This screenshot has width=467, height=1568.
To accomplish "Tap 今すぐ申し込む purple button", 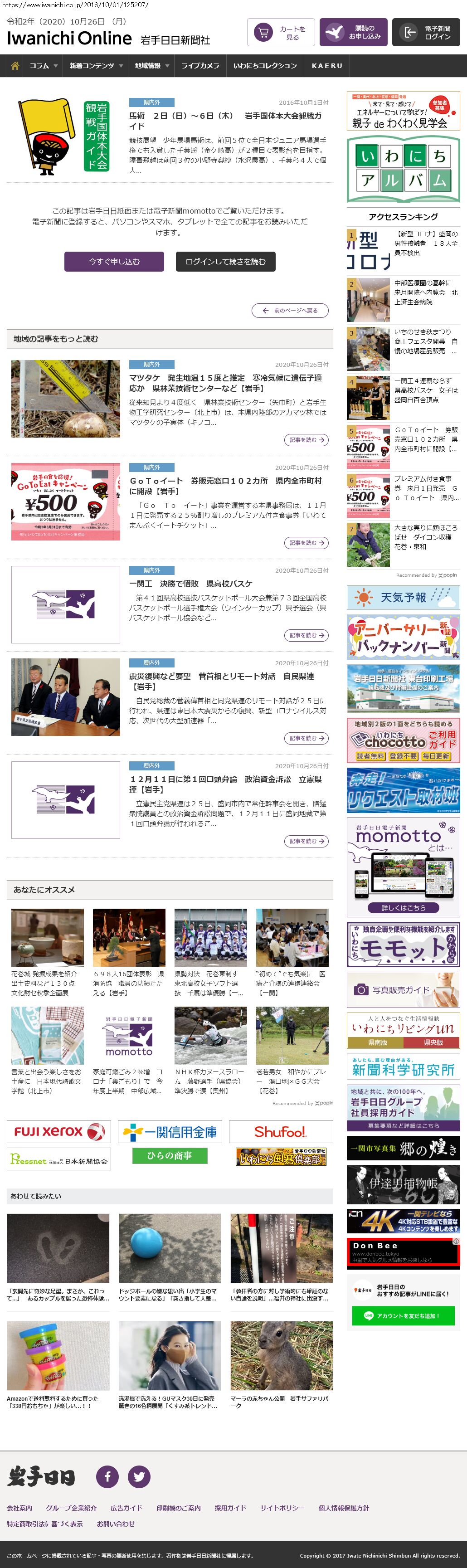I will click(114, 261).
